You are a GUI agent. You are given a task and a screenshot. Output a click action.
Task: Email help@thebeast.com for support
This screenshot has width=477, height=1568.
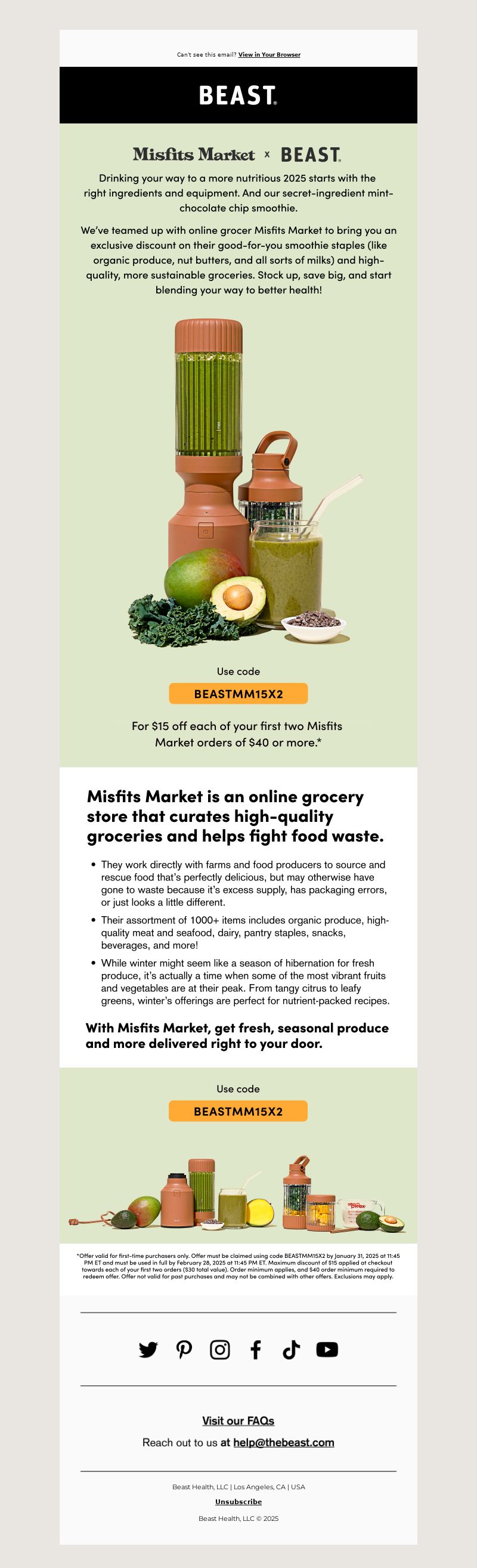[284, 1443]
